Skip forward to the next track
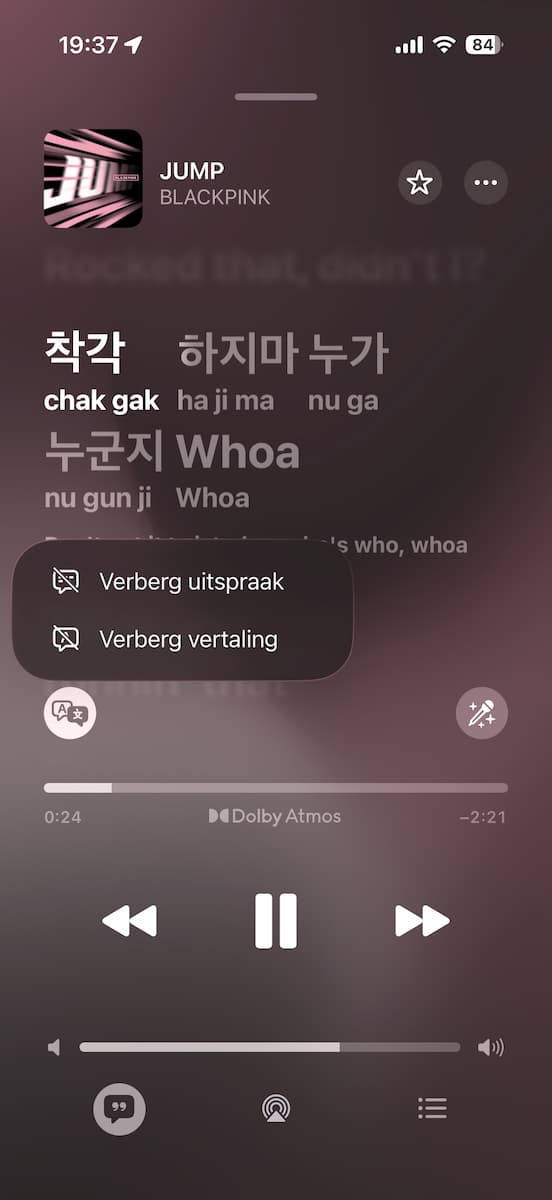Viewport: 552px width, 1200px height. click(x=422, y=921)
